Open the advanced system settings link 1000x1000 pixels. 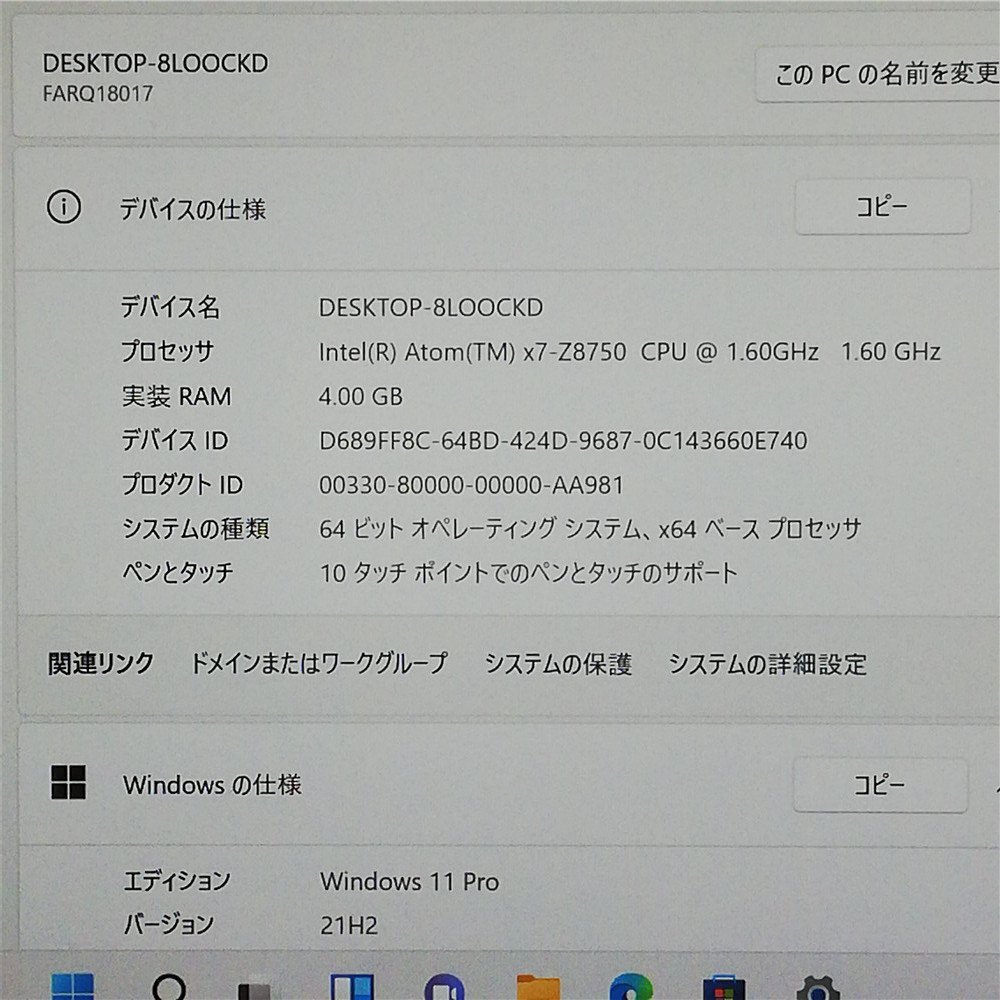767,663
